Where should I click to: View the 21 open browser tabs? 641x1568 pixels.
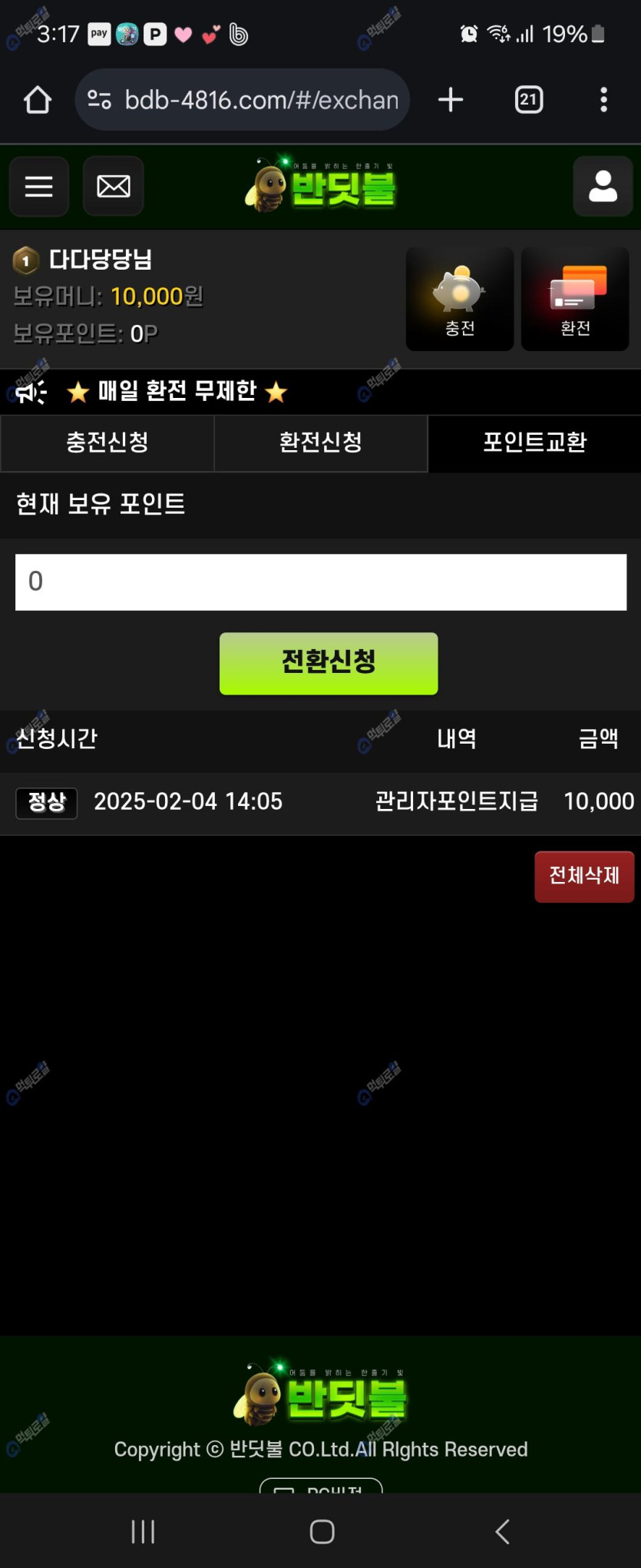pos(528,100)
